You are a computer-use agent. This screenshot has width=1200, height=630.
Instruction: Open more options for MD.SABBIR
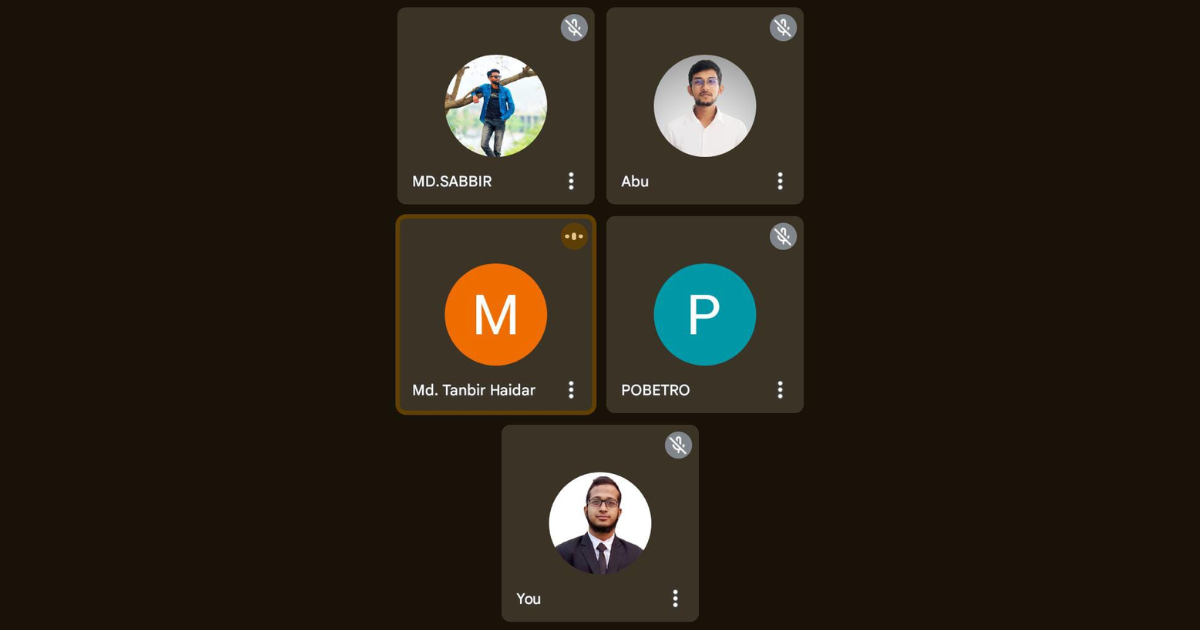(x=571, y=181)
